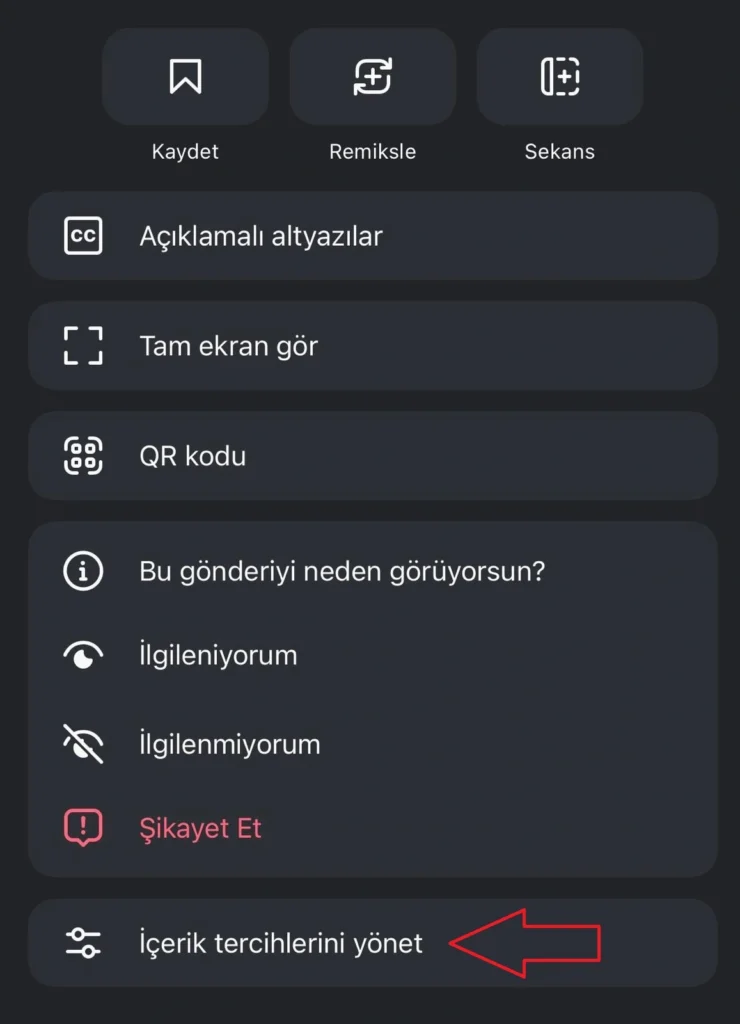The image size is (740, 1024).
Task: Open Açıklamalı altyazılar settings
Action: point(372,236)
